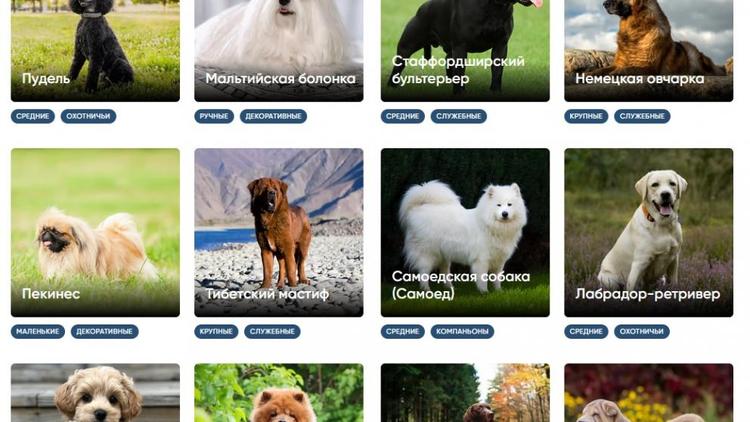Open the Лабрадор-ретривер card
The height and width of the screenshot is (422, 750).
pos(648,232)
